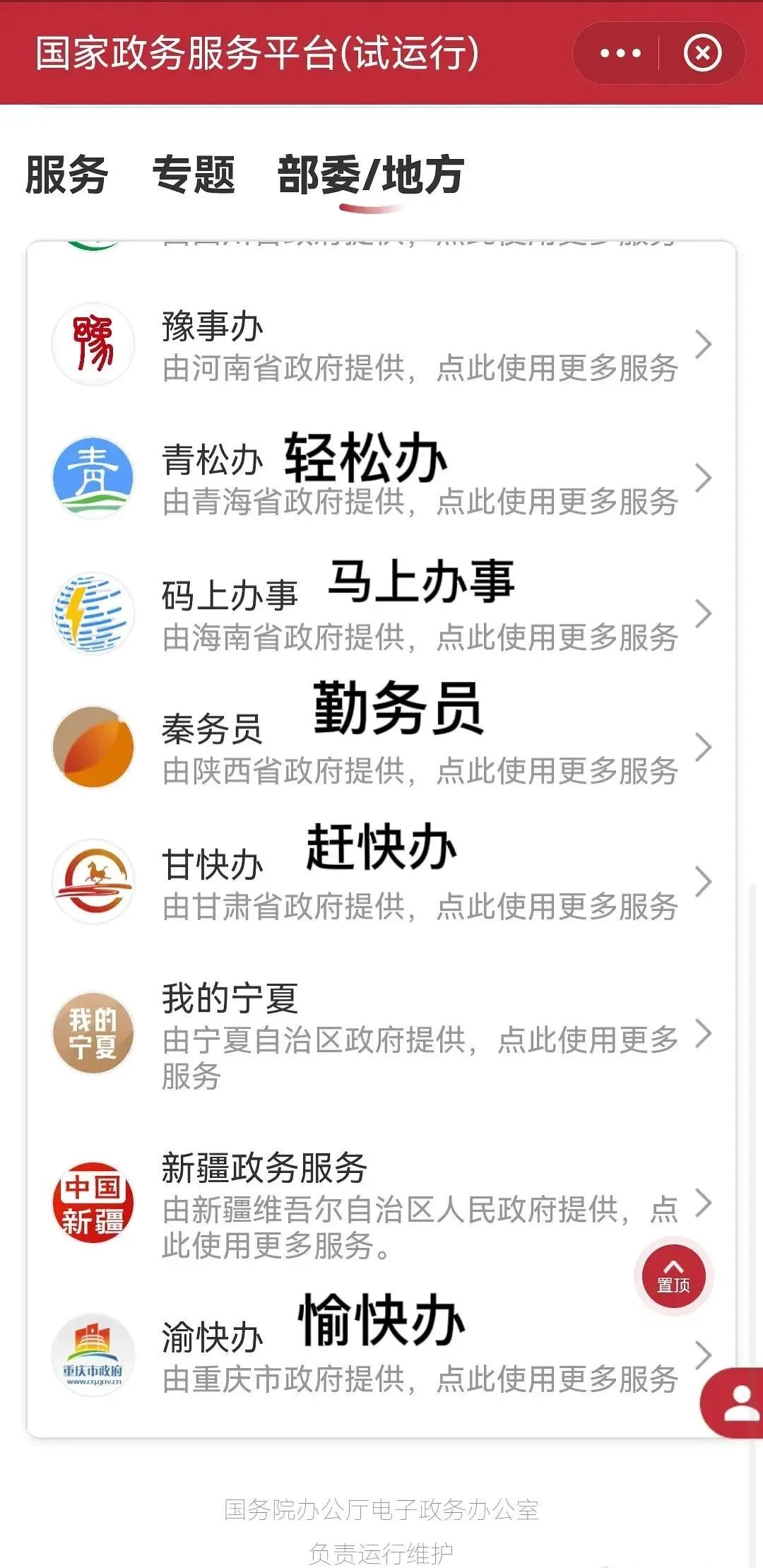
Task: Select the 部委/地方 tab
Action: click(x=371, y=175)
